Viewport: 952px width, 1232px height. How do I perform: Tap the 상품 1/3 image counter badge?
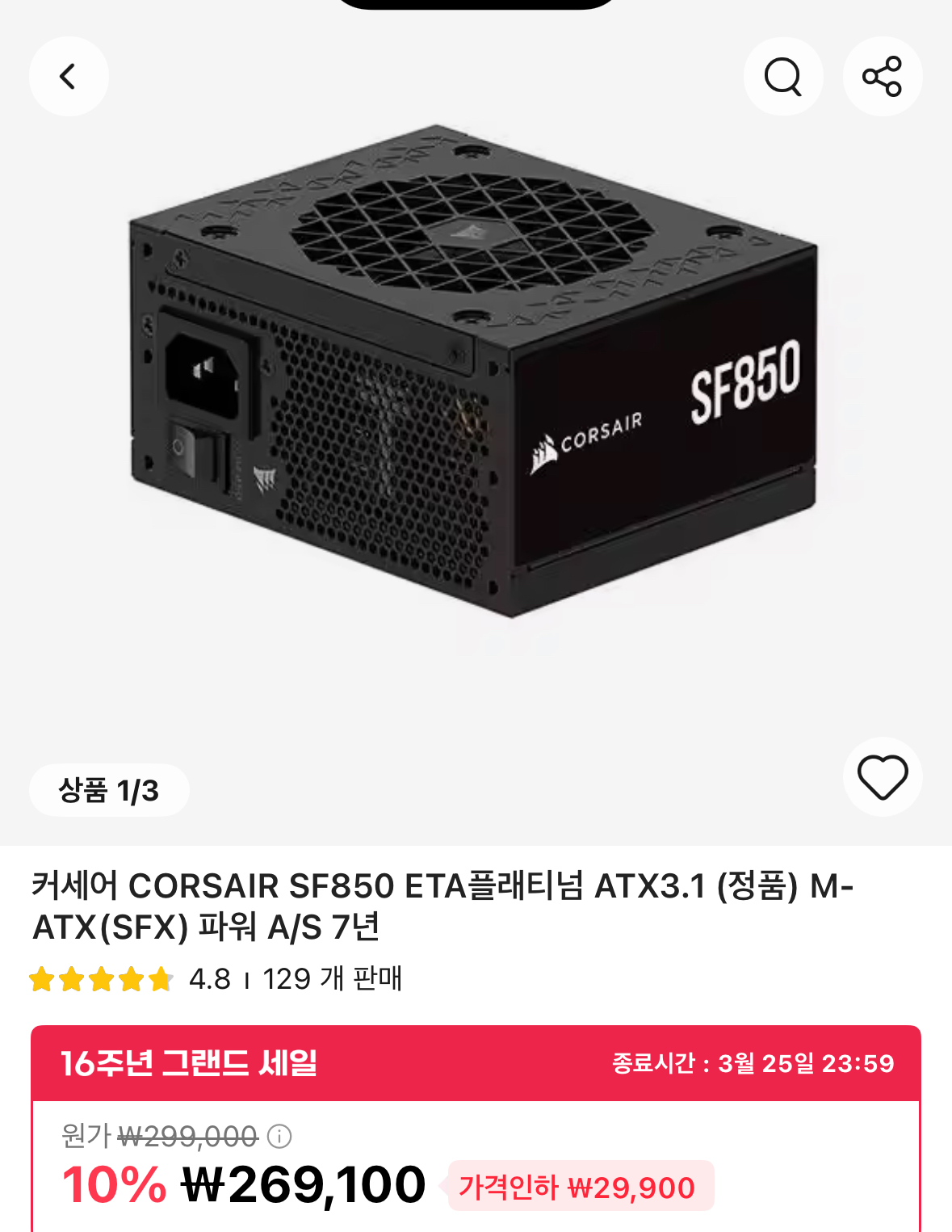109,789
